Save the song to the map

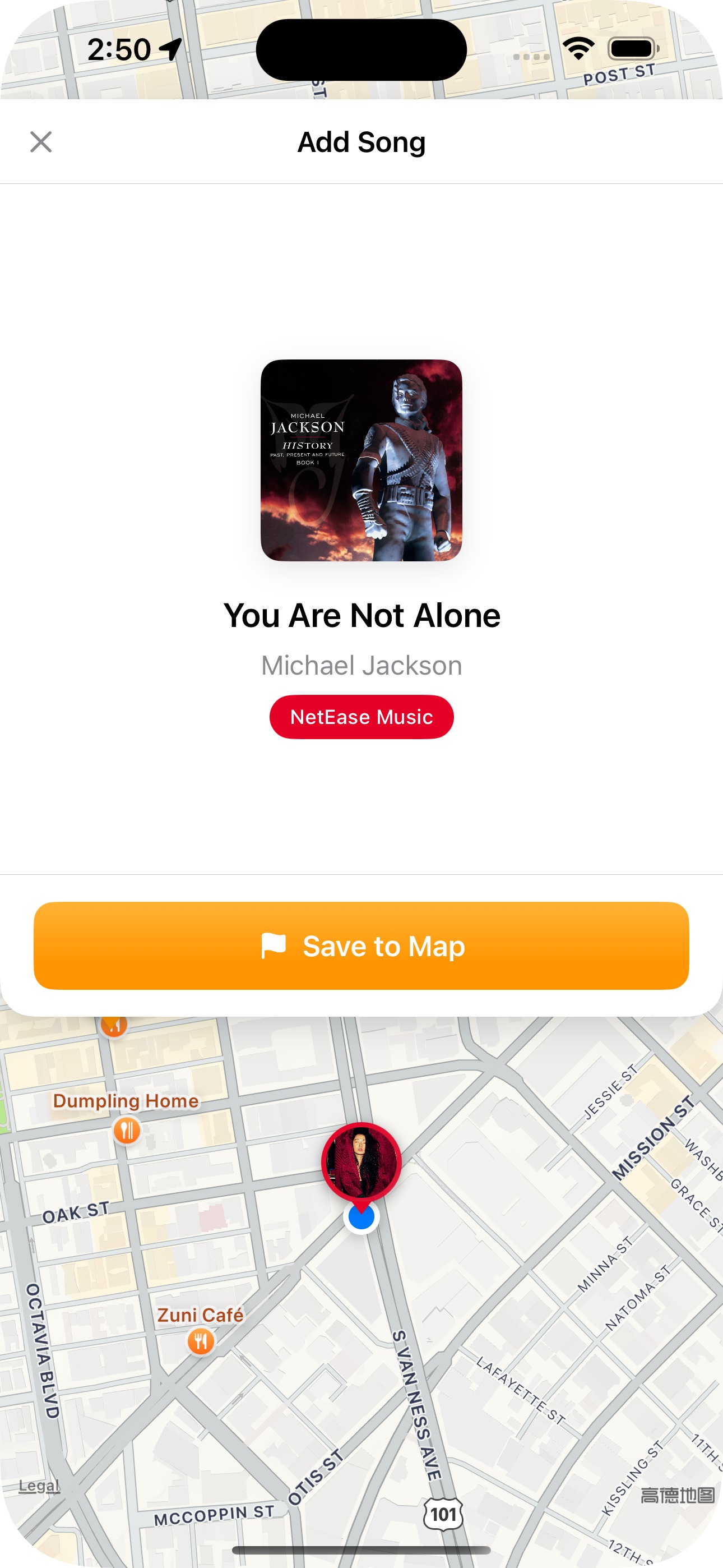coord(361,946)
